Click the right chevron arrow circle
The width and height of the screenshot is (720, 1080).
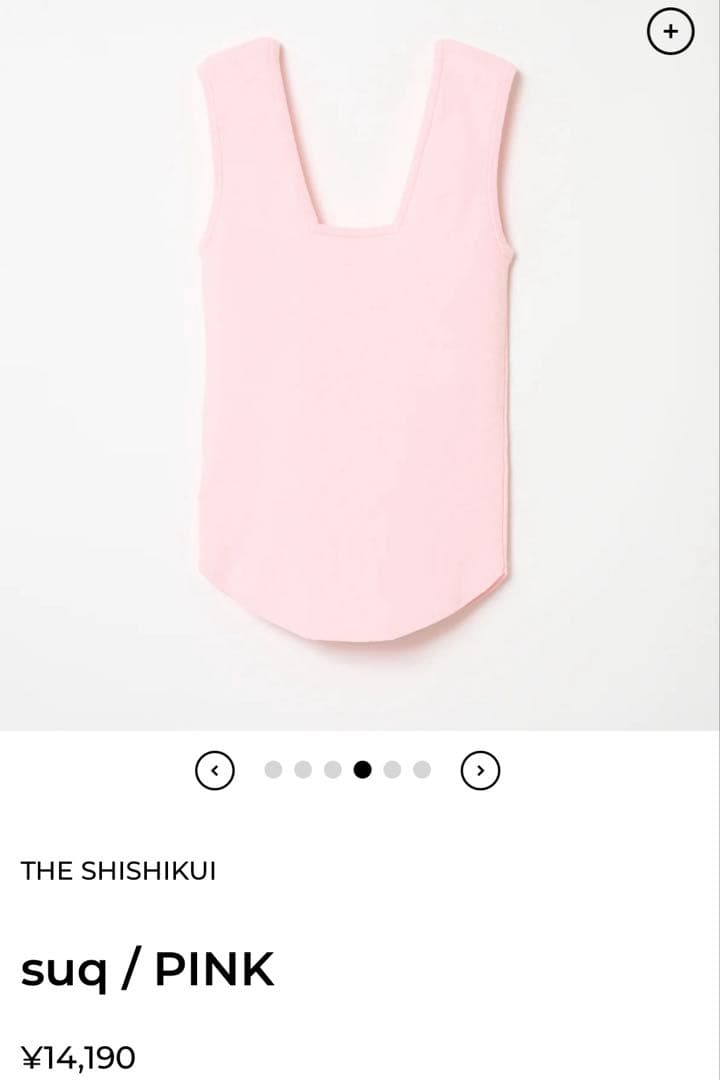click(x=481, y=770)
